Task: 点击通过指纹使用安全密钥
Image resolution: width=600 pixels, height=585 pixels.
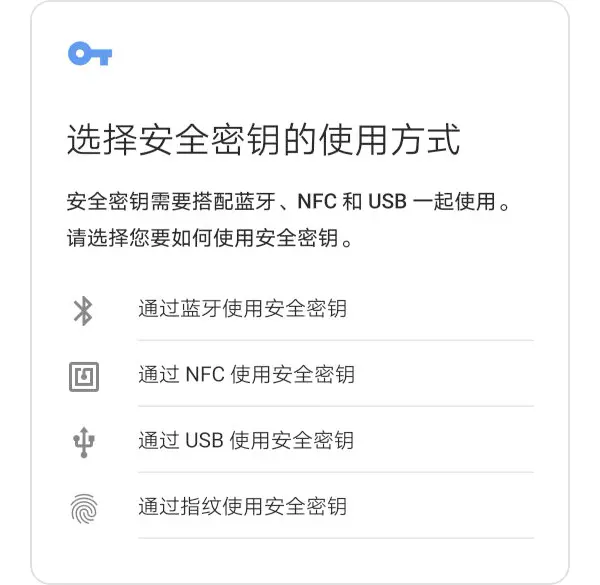Action: click(x=243, y=507)
